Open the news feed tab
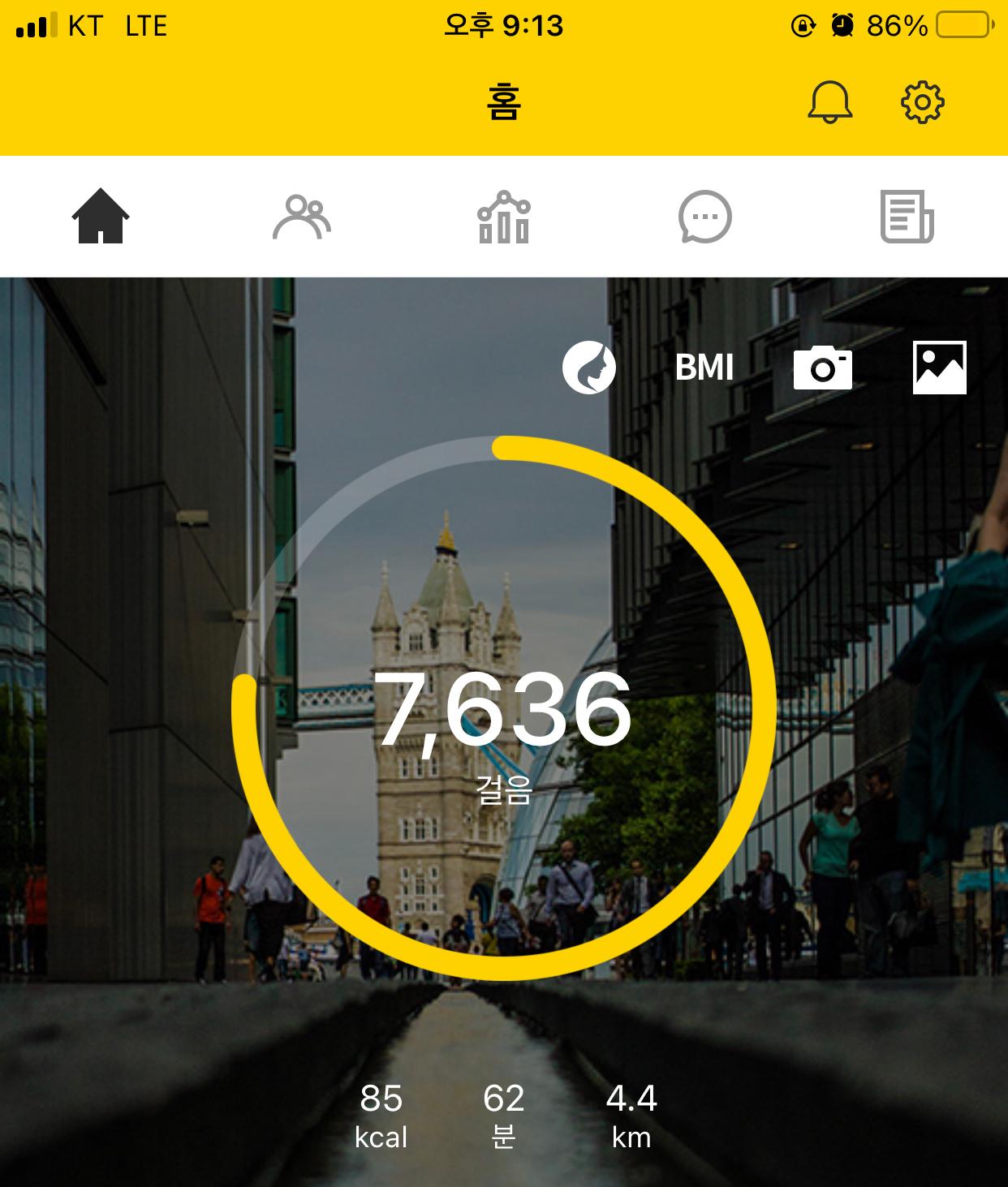 pos(907,217)
